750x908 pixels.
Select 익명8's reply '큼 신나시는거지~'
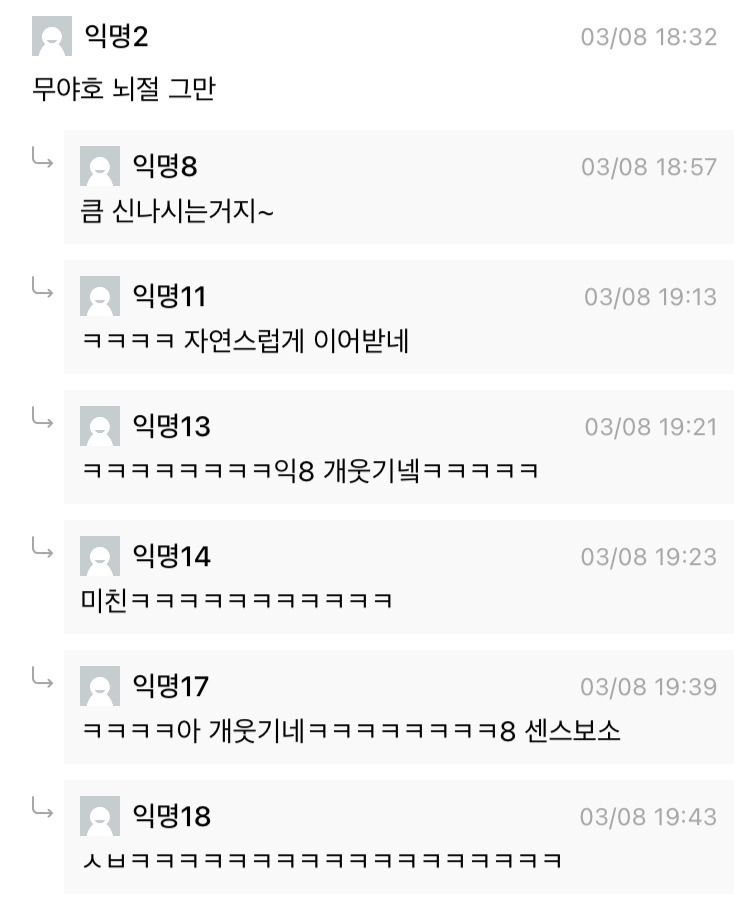(x=176, y=213)
